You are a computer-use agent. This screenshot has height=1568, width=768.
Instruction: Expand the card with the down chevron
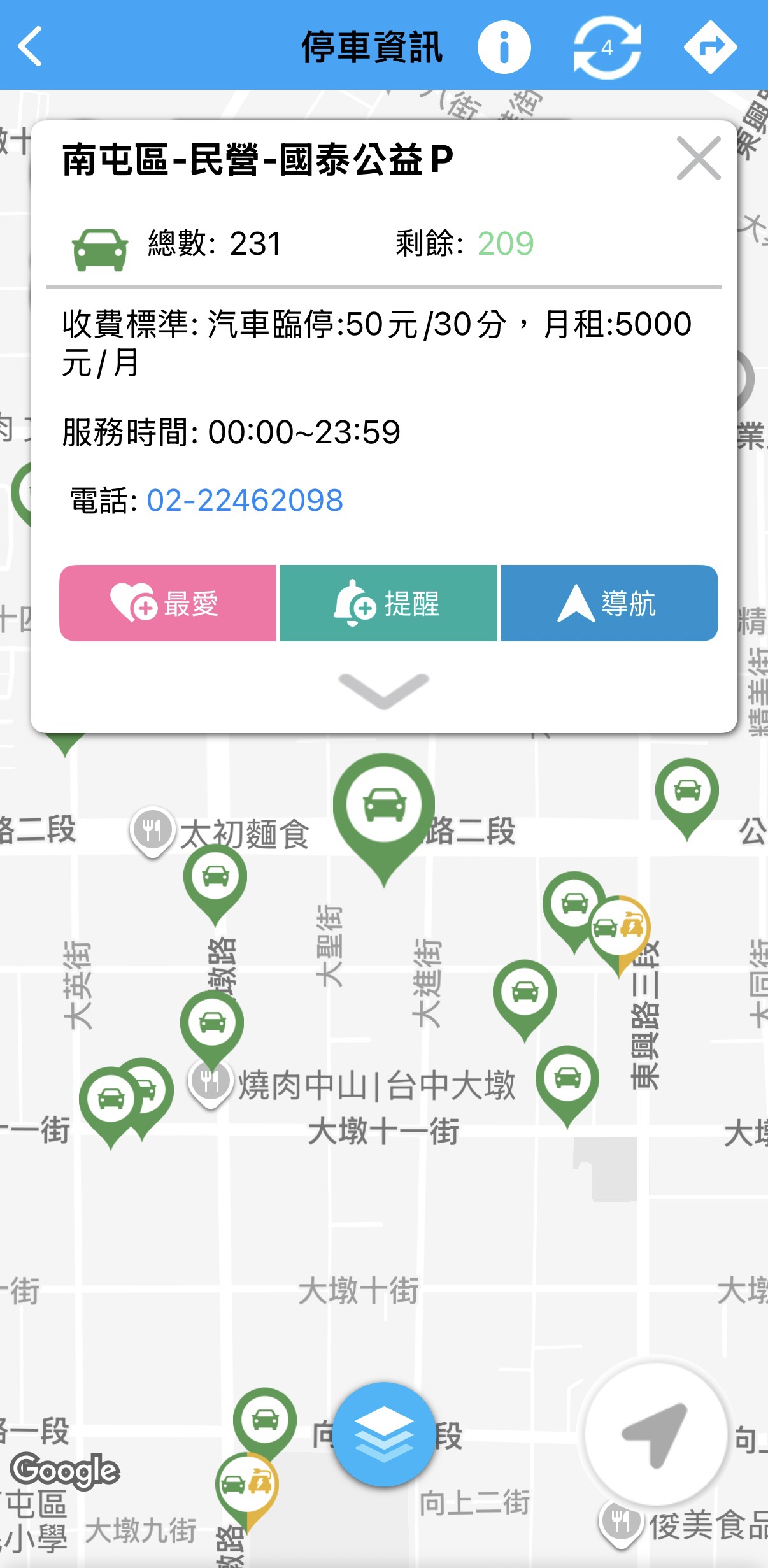383,690
